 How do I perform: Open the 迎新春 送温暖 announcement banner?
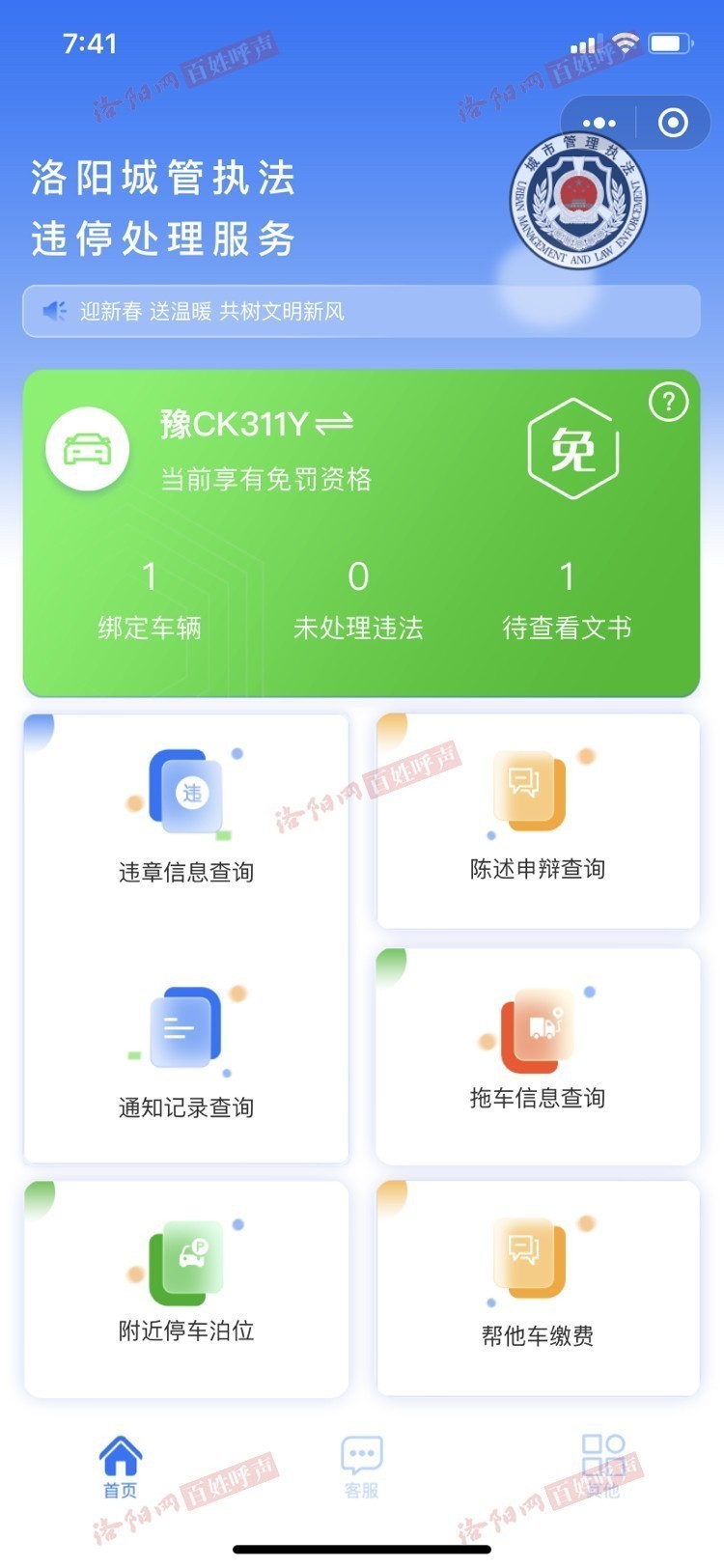[x=361, y=311]
